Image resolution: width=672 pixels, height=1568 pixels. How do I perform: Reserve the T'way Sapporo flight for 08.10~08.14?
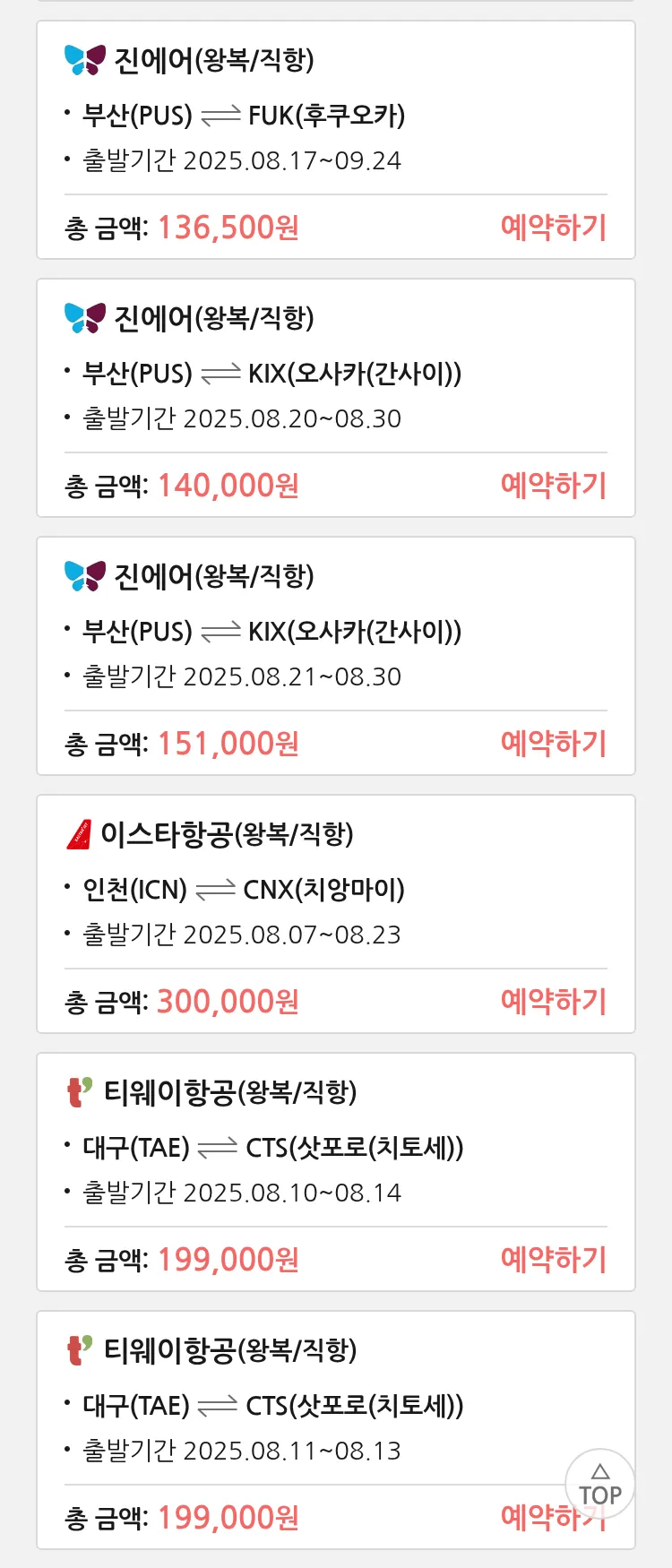click(x=553, y=1260)
